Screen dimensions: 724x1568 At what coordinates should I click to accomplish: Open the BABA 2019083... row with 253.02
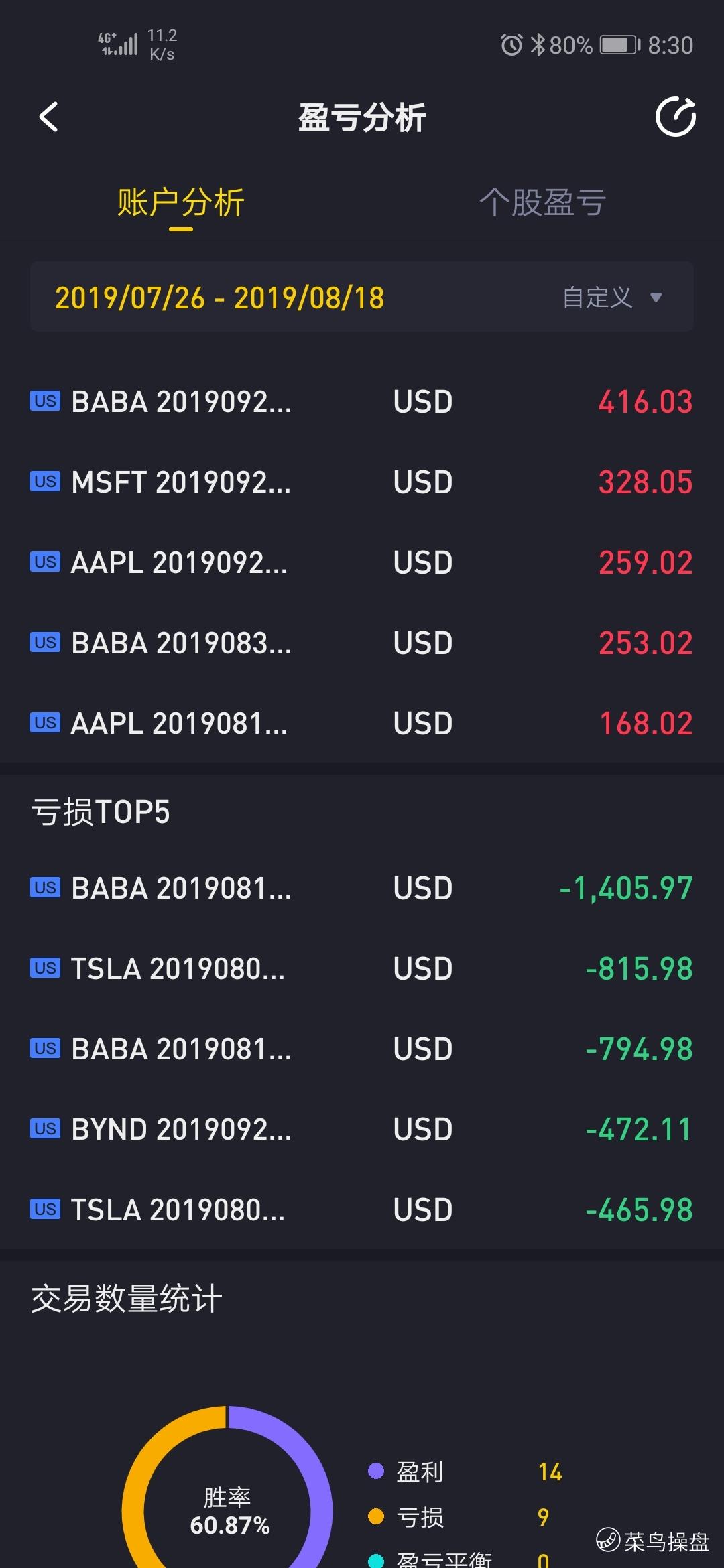pyautogui.click(x=362, y=643)
